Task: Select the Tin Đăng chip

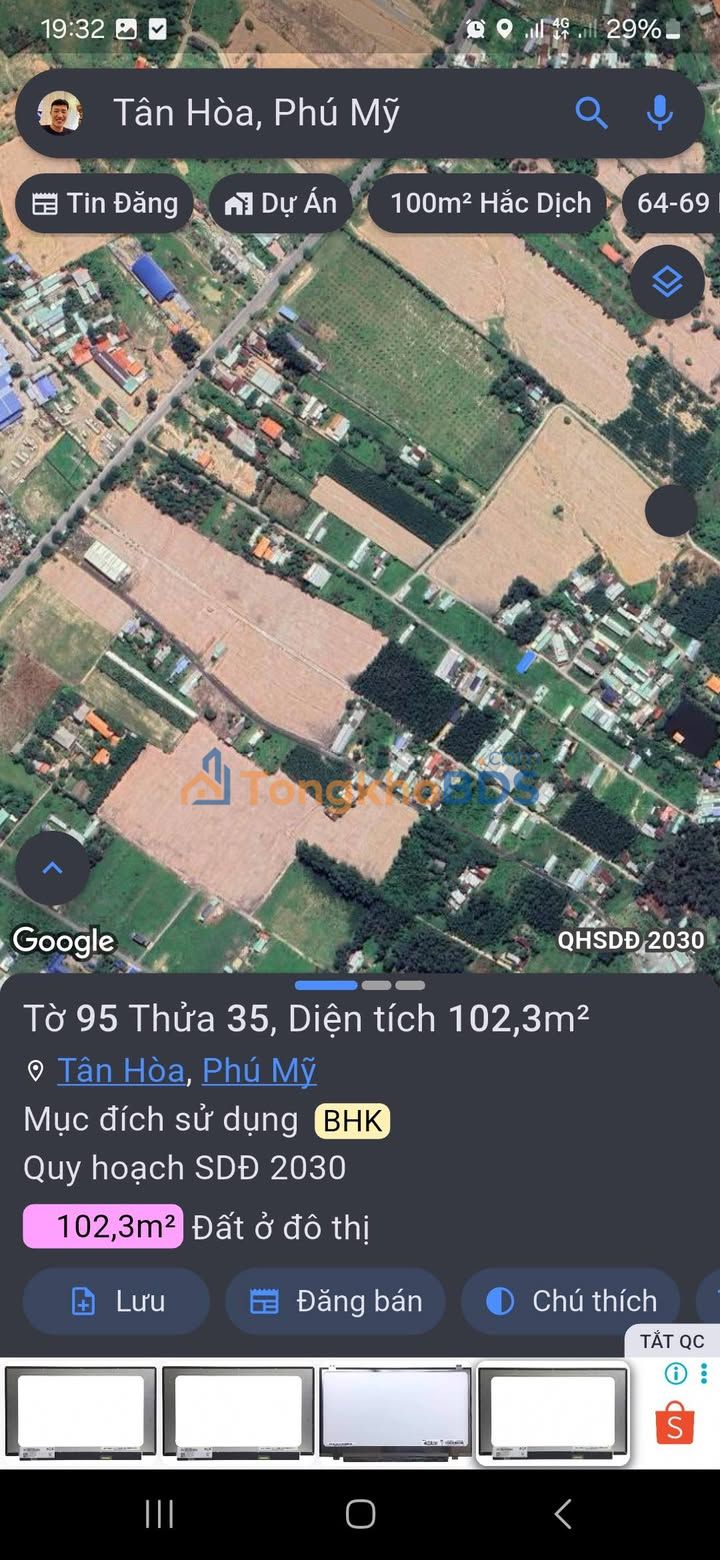Action: [104, 203]
